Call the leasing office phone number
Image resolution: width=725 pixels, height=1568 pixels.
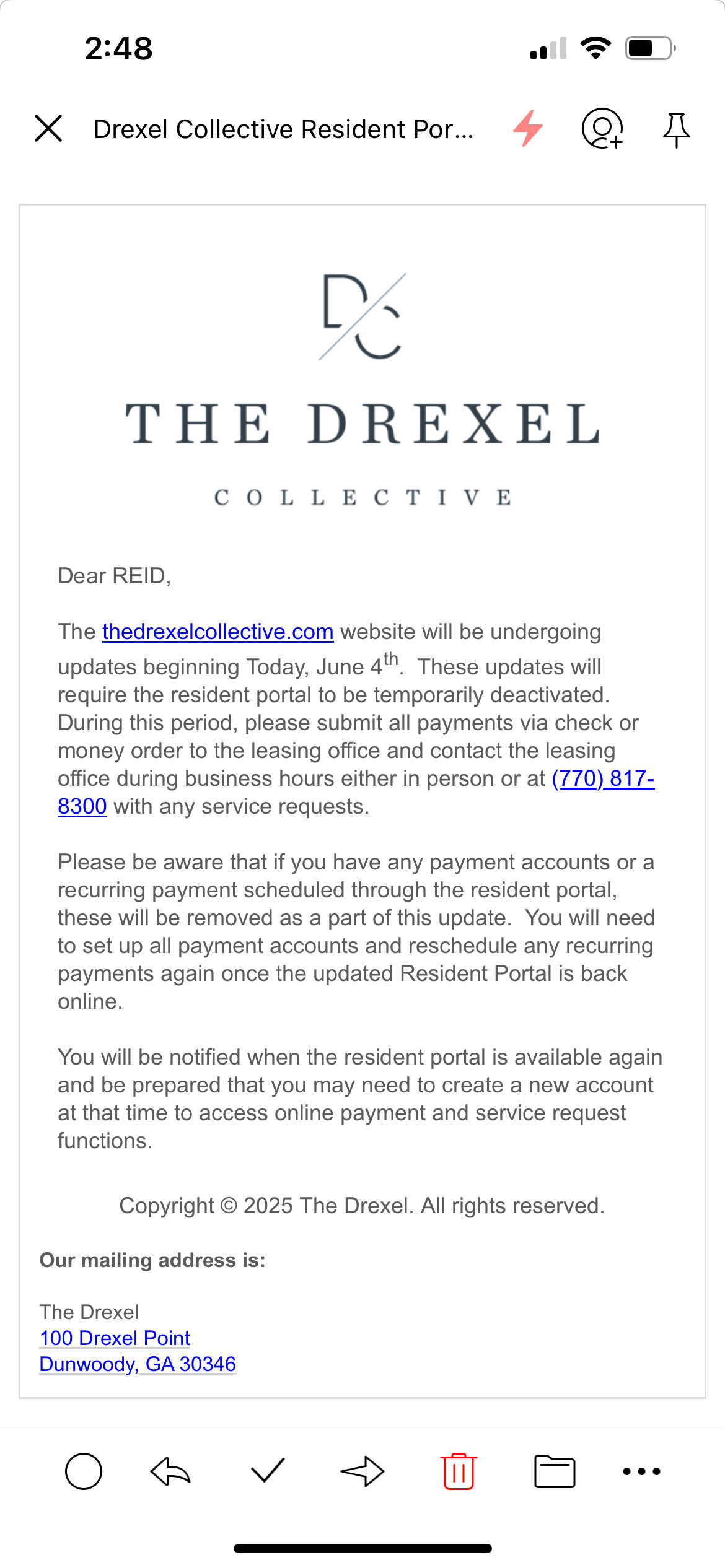(602, 779)
